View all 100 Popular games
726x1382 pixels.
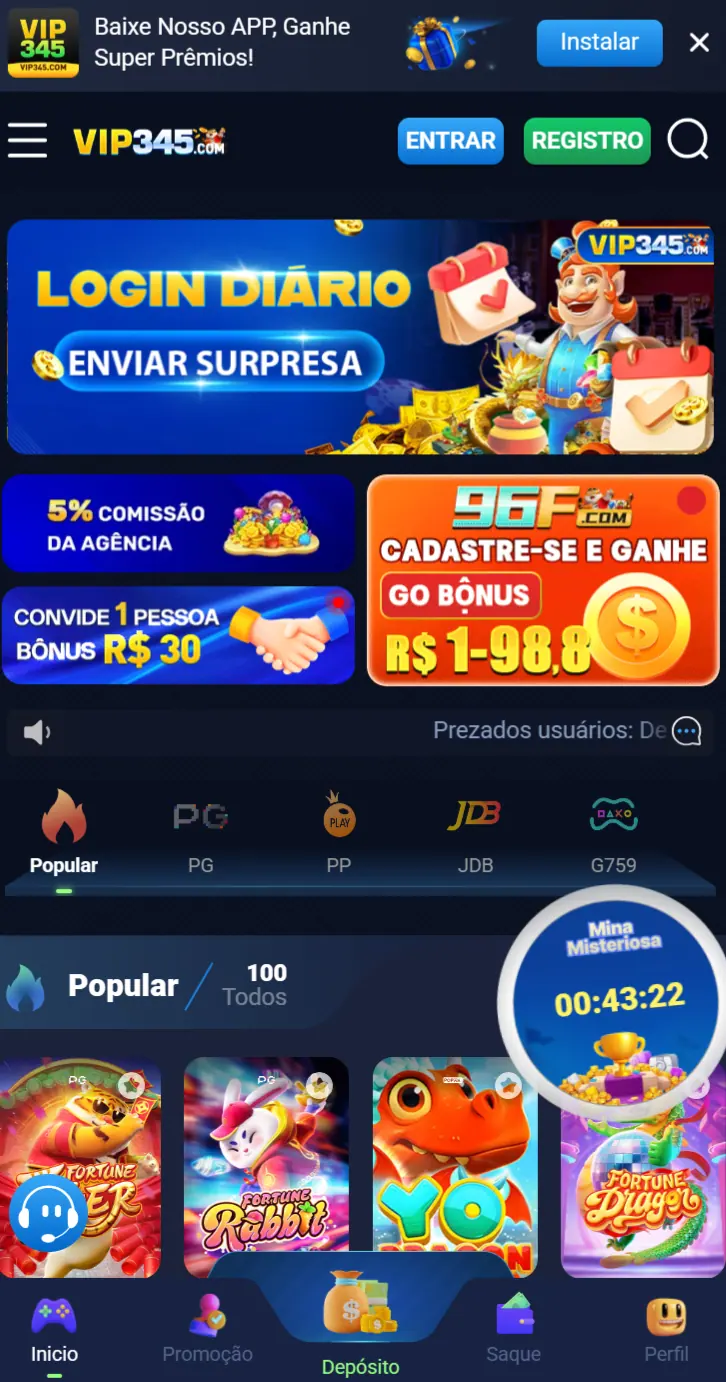255,986
